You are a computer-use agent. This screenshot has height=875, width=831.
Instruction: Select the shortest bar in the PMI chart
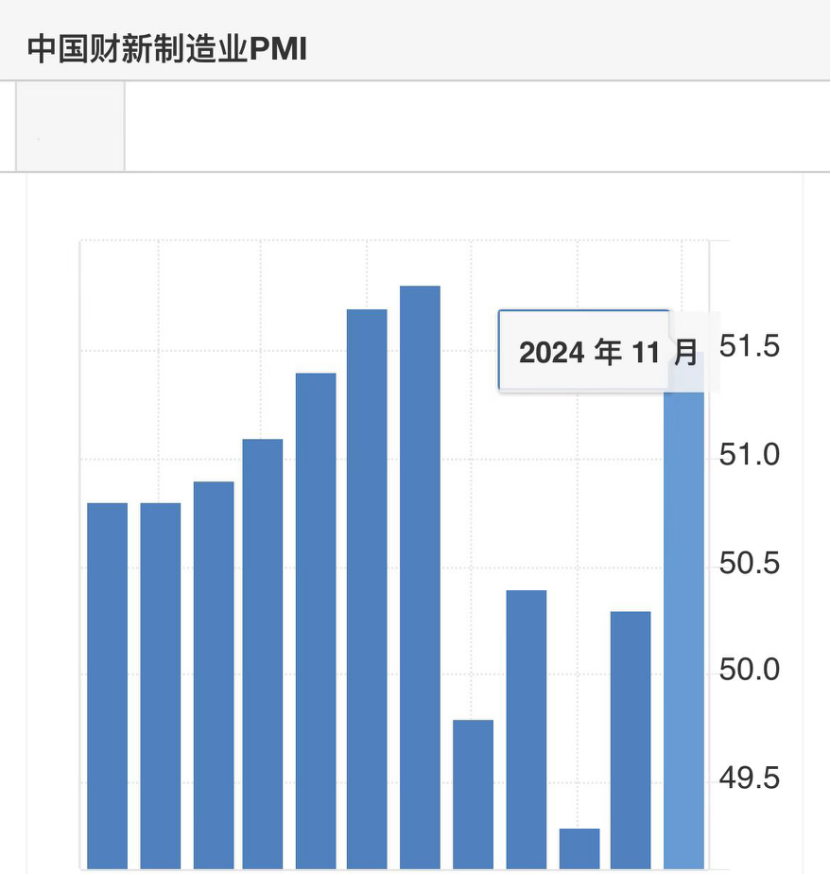coord(579,848)
